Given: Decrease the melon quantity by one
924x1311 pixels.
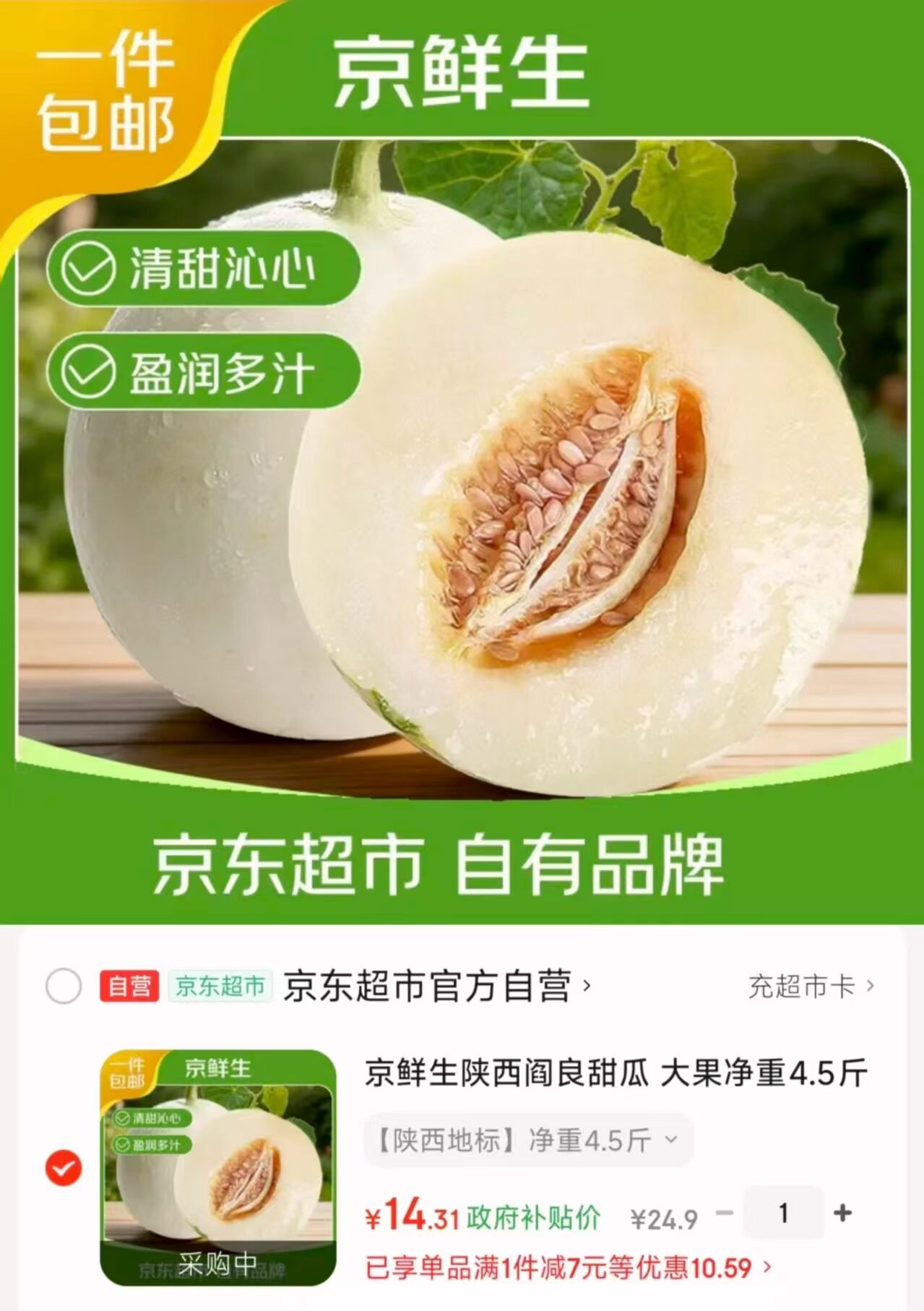Looking at the screenshot, I should coord(725,1213).
